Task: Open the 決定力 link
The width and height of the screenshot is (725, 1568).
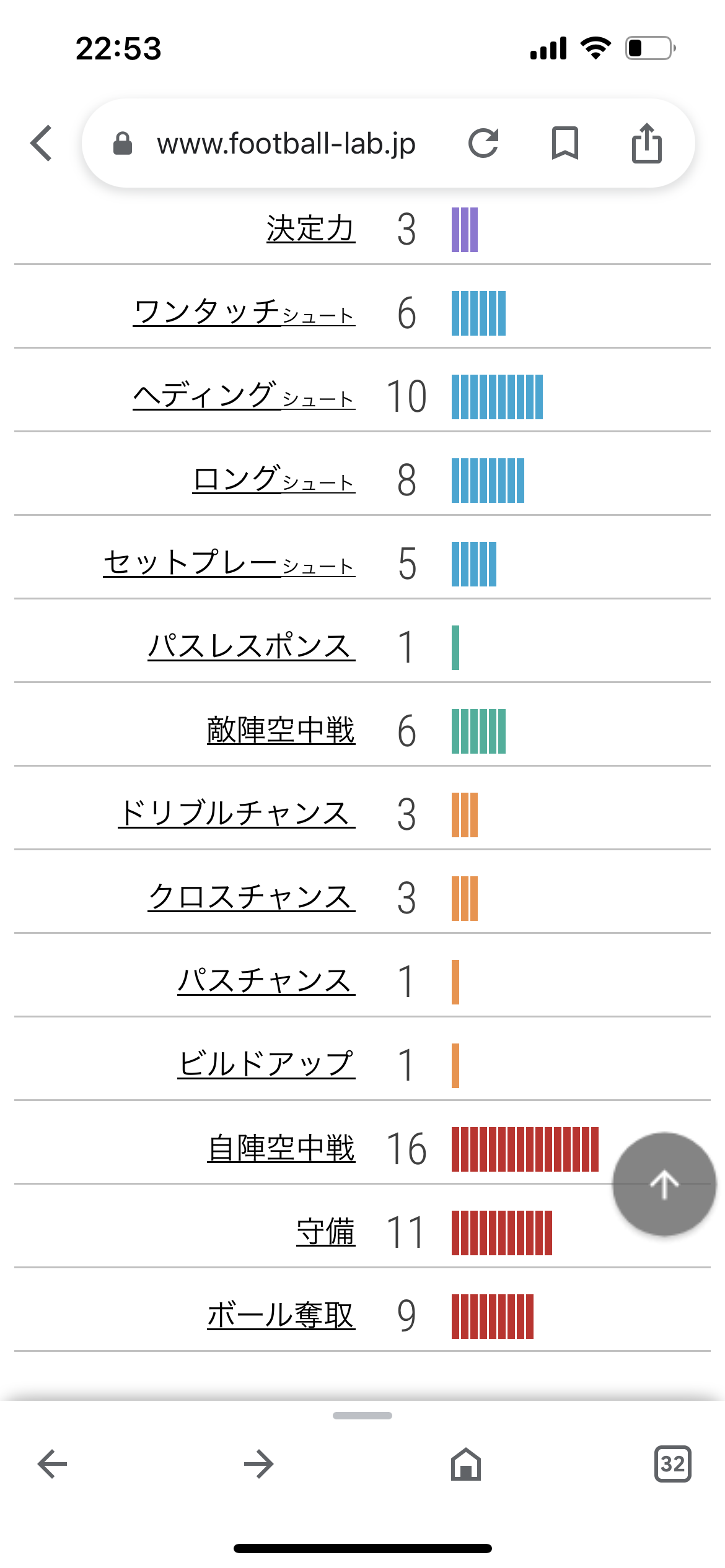Action: pos(310,229)
